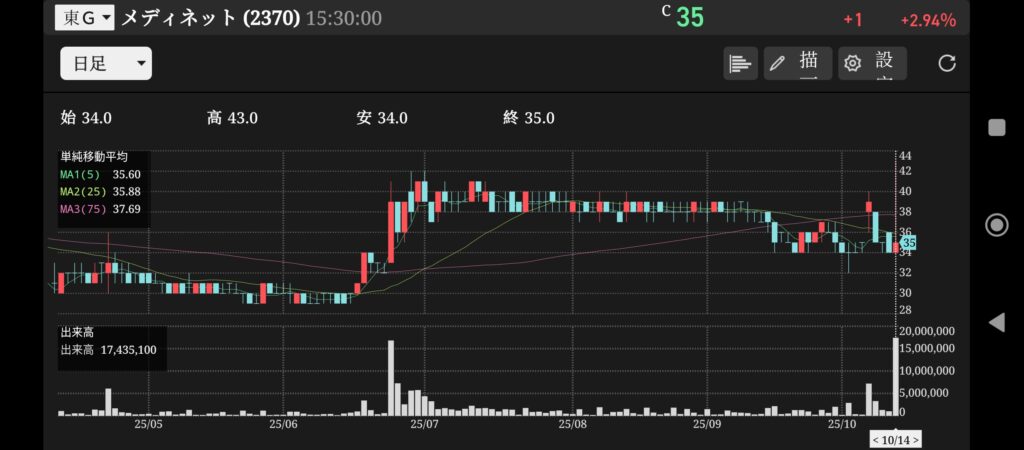The image size is (1024, 450).
Task: Open the chart indicator list icon
Action: click(740, 63)
